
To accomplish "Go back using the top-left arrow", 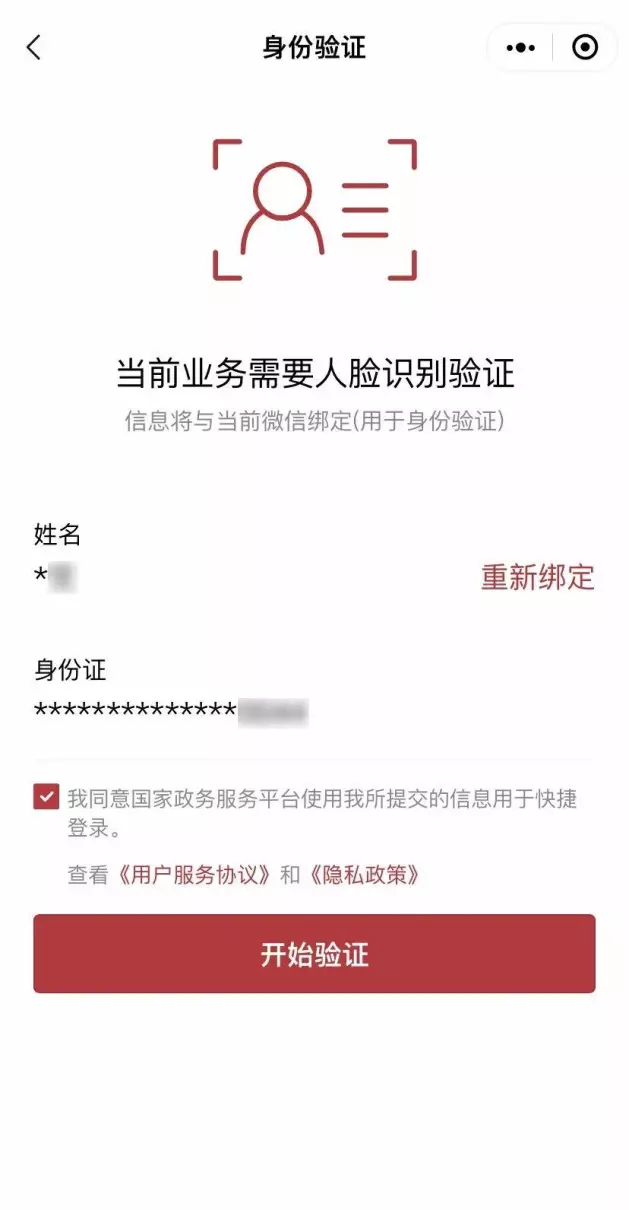I will pos(34,47).
